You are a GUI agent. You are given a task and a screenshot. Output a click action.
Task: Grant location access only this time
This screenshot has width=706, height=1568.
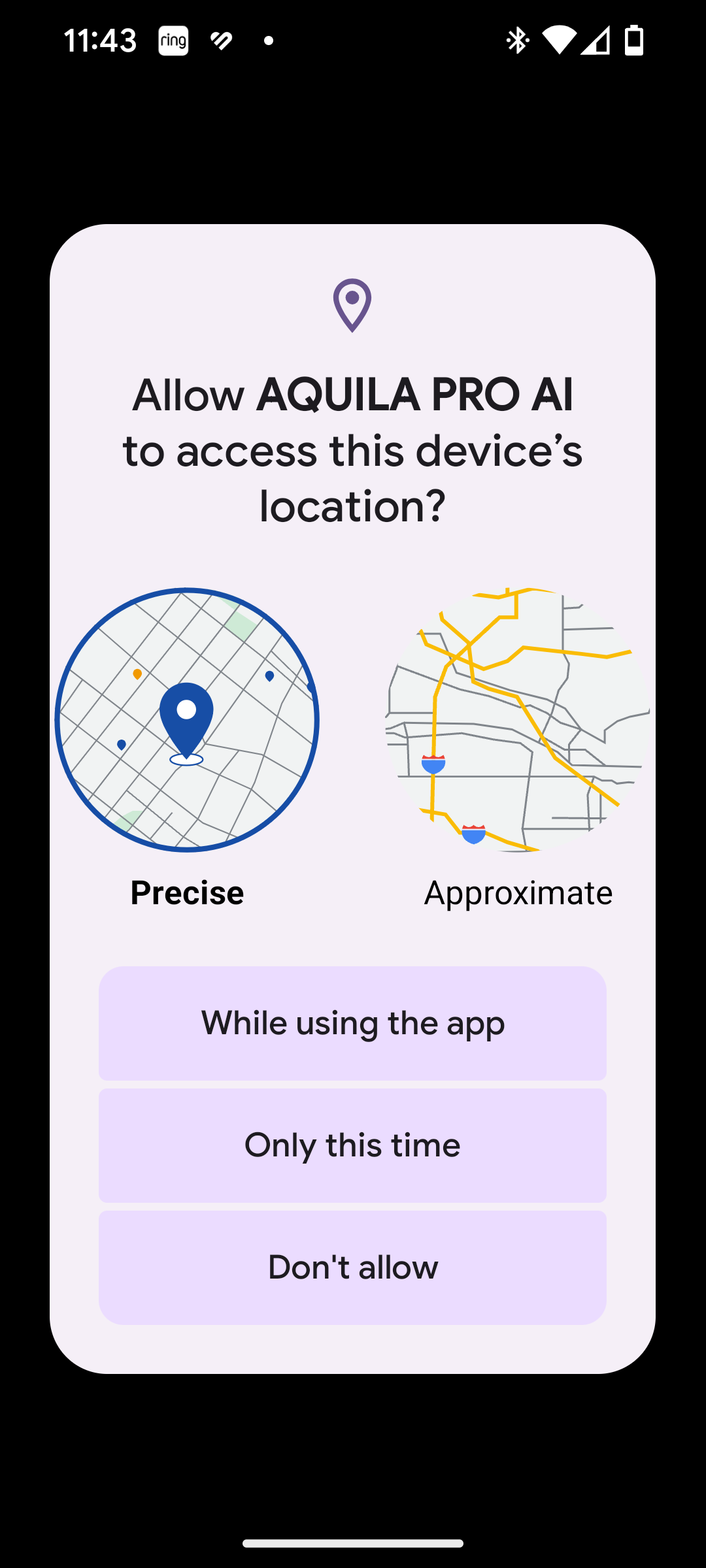[x=352, y=1145]
